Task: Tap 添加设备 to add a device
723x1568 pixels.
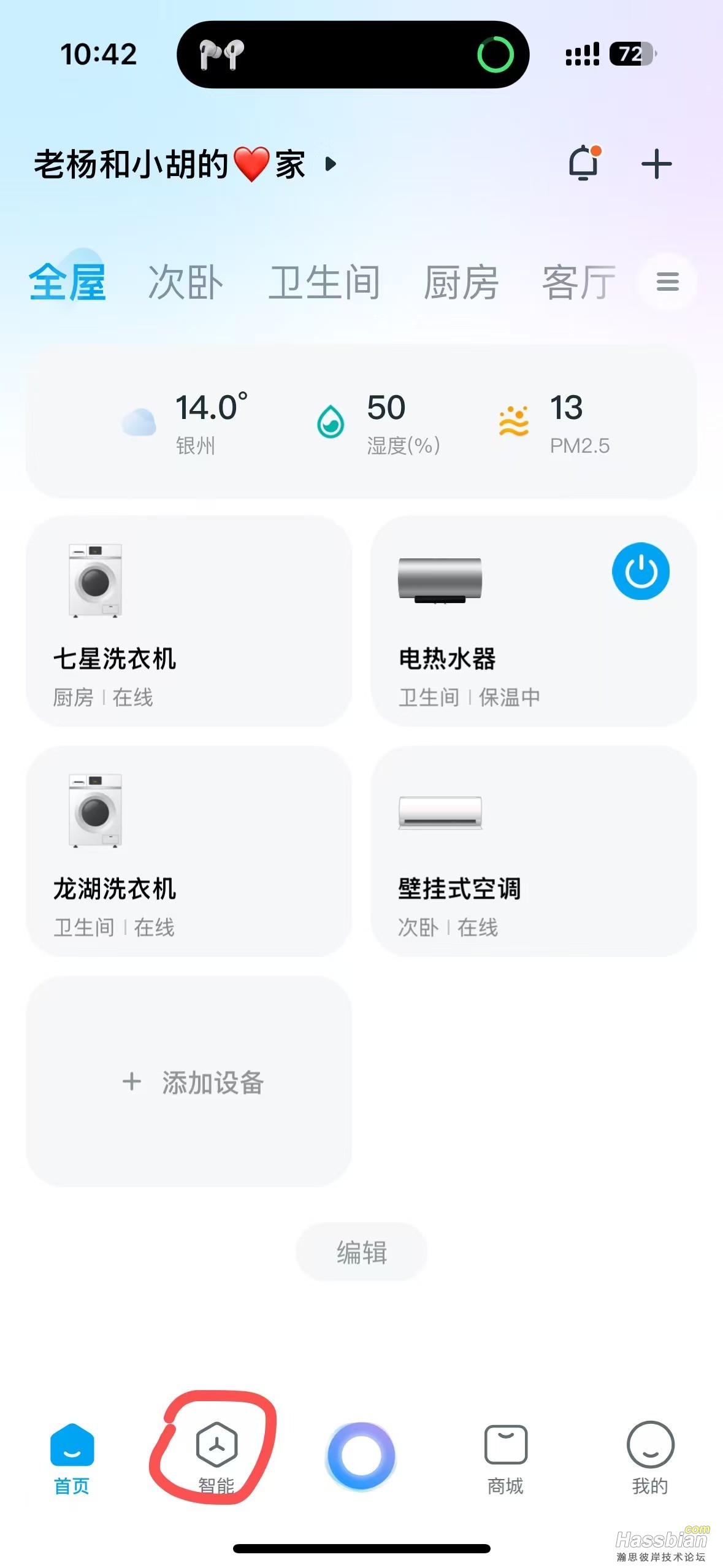Action: (x=188, y=1082)
